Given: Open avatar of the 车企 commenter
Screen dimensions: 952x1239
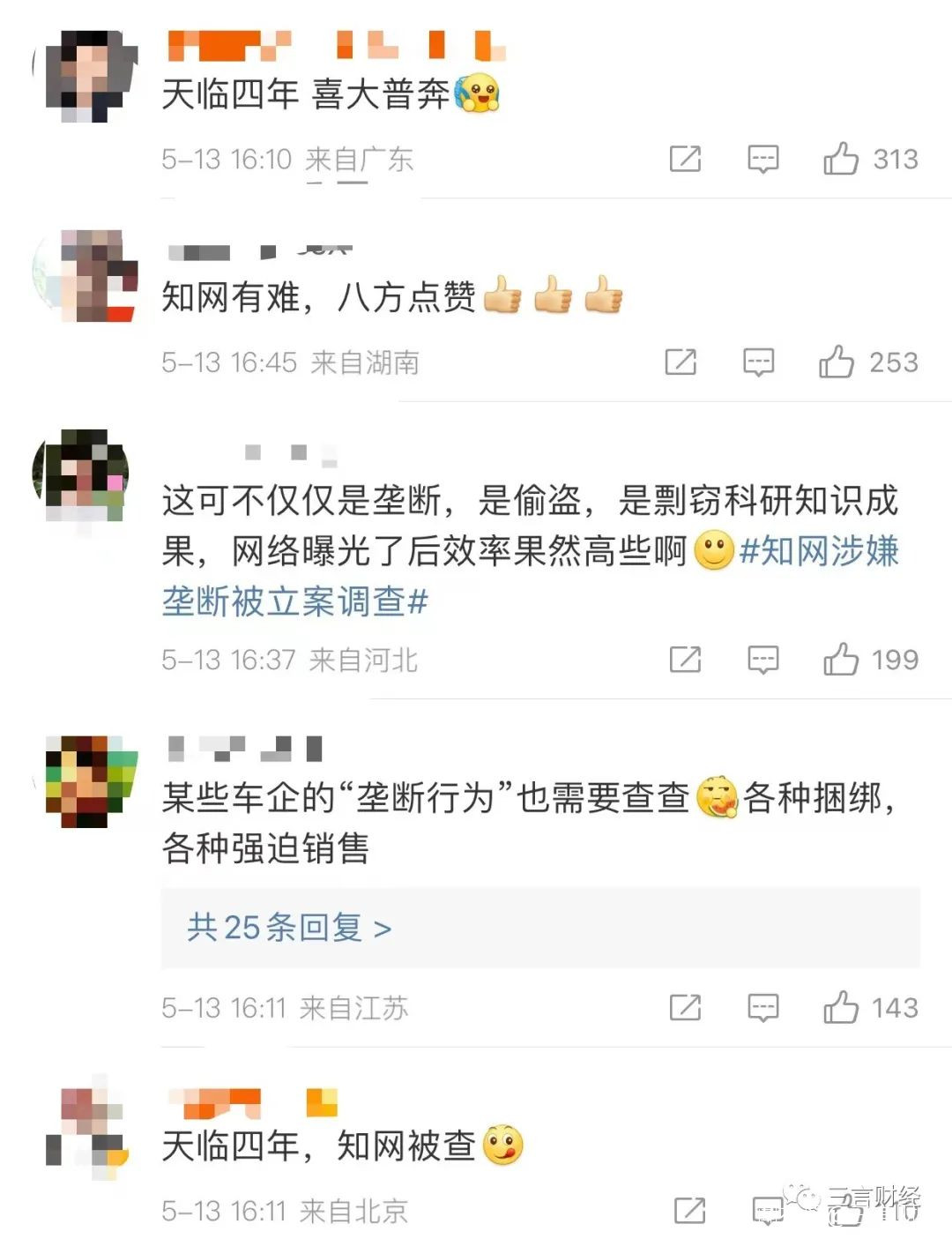Looking at the screenshot, I should coord(88,780).
